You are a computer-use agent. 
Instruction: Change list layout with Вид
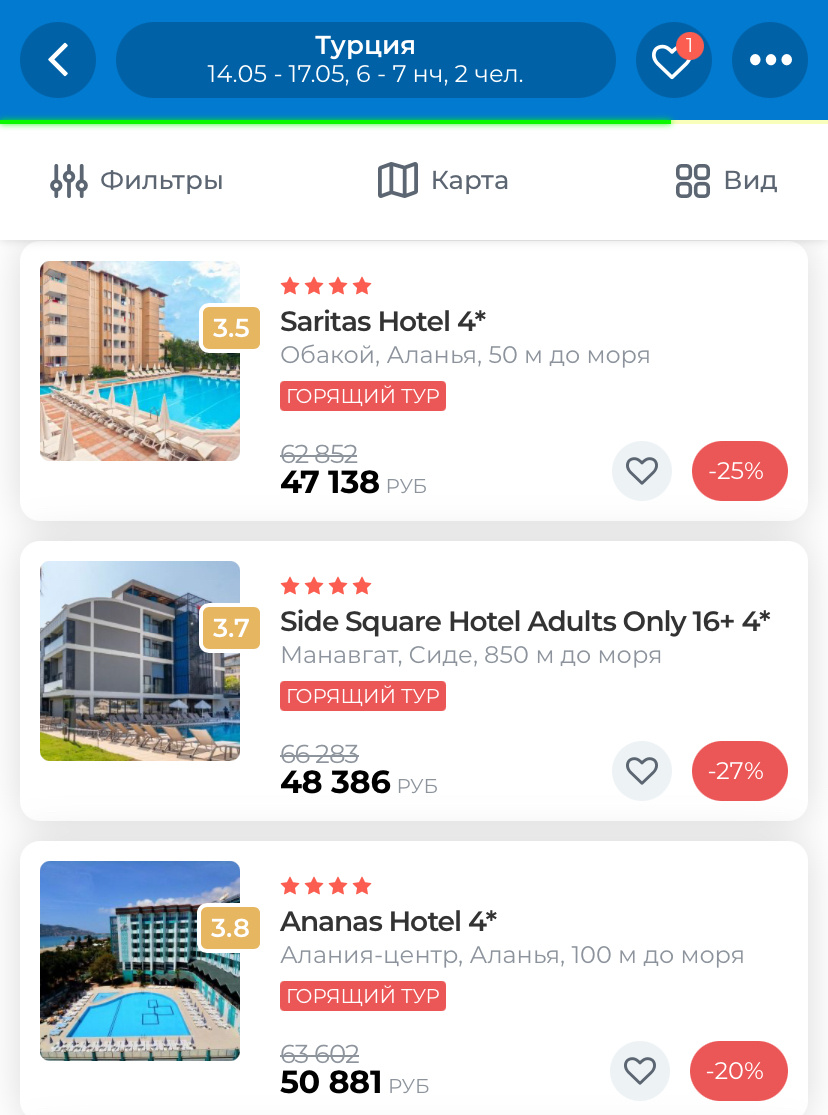click(727, 181)
